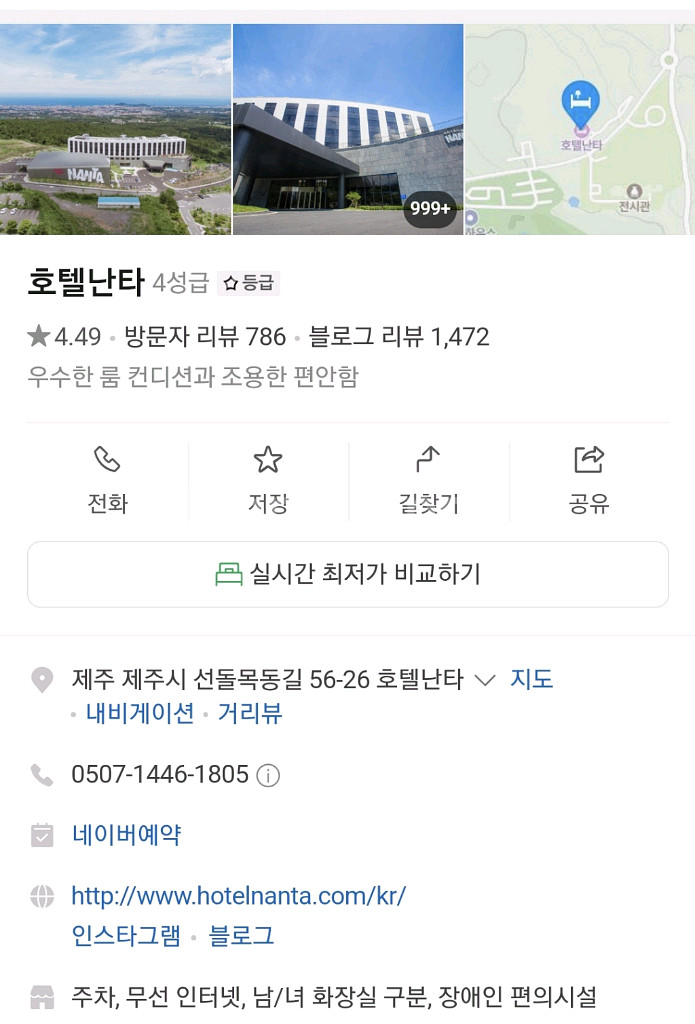Open 블로그 리뷰 1,472 reviews

399,337
